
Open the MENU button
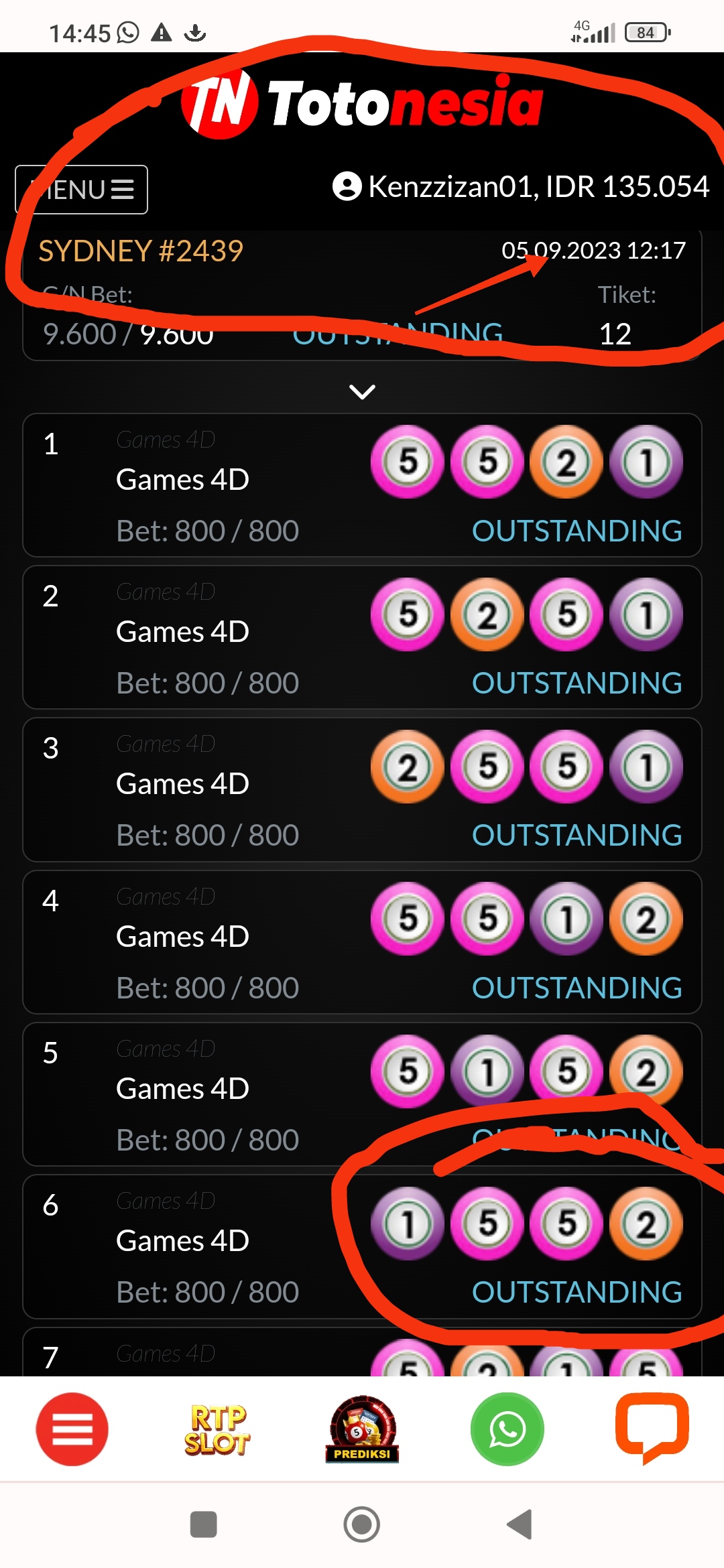tap(81, 190)
